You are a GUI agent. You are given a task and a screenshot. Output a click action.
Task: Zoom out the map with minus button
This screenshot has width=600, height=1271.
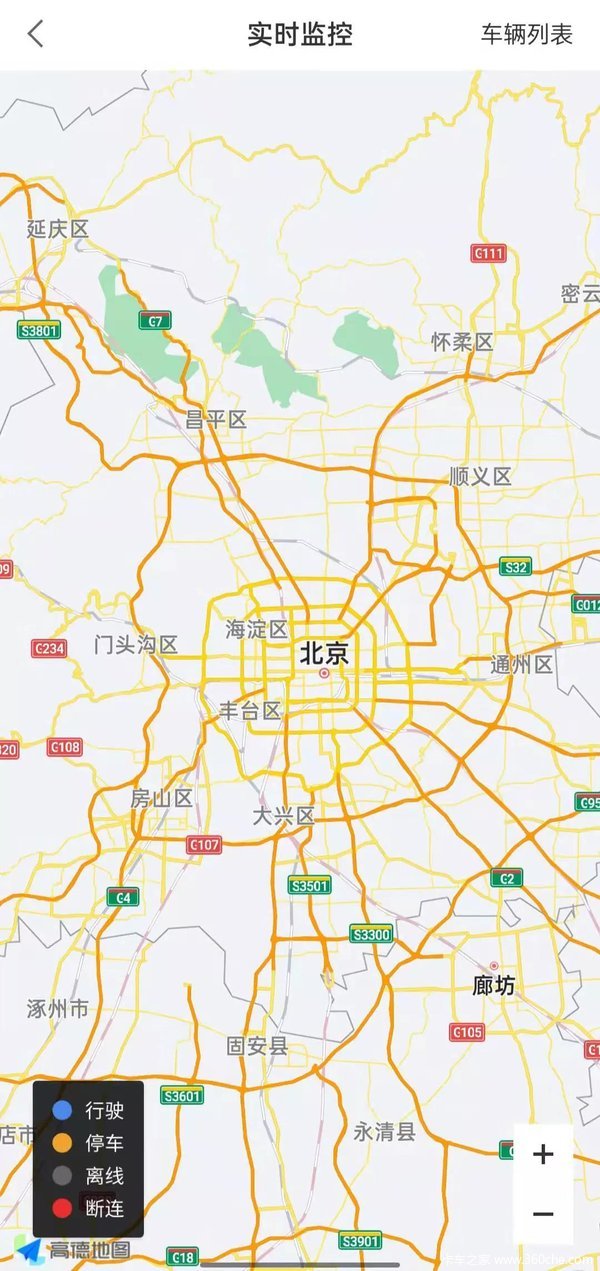coord(543,1214)
